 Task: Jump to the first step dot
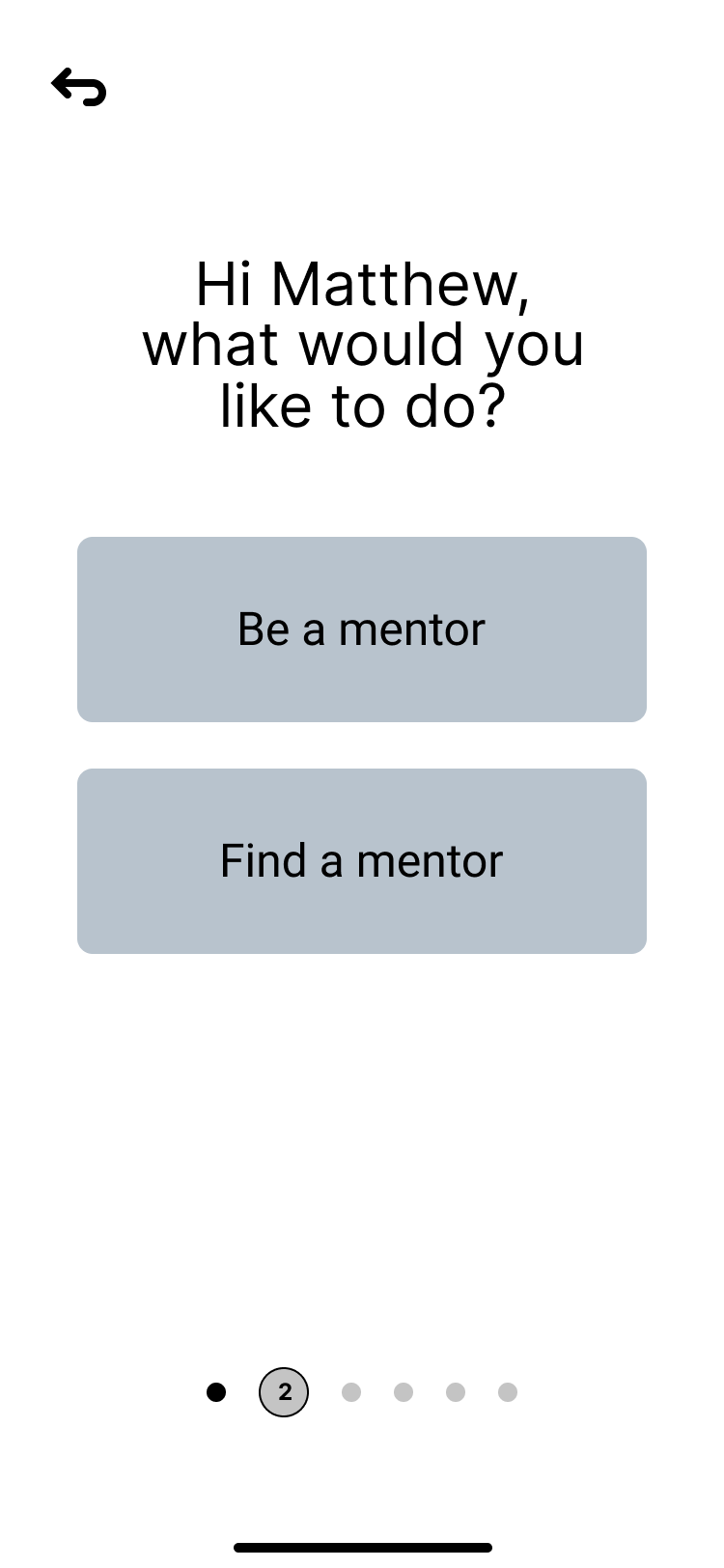(216, 1392)
